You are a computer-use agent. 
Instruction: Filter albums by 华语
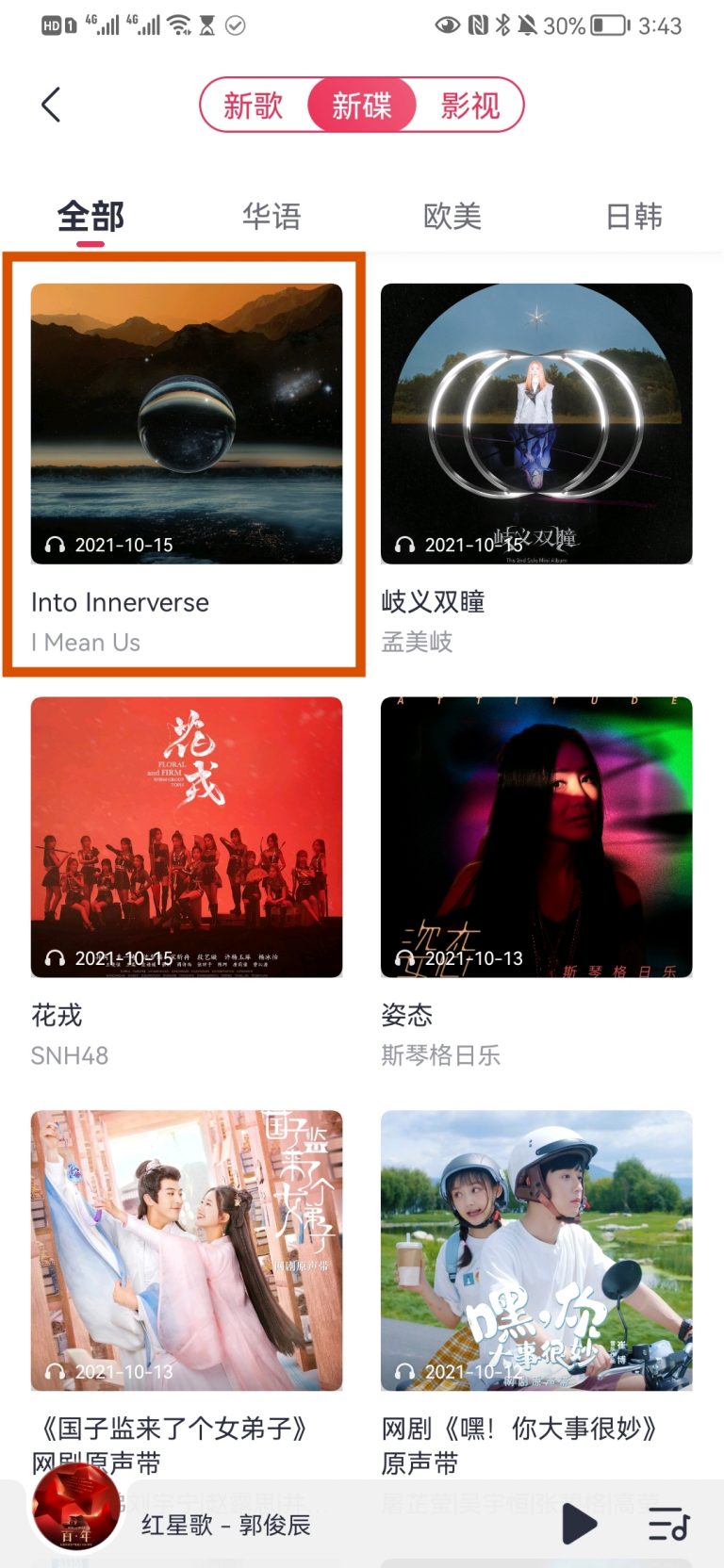(271, 217)
